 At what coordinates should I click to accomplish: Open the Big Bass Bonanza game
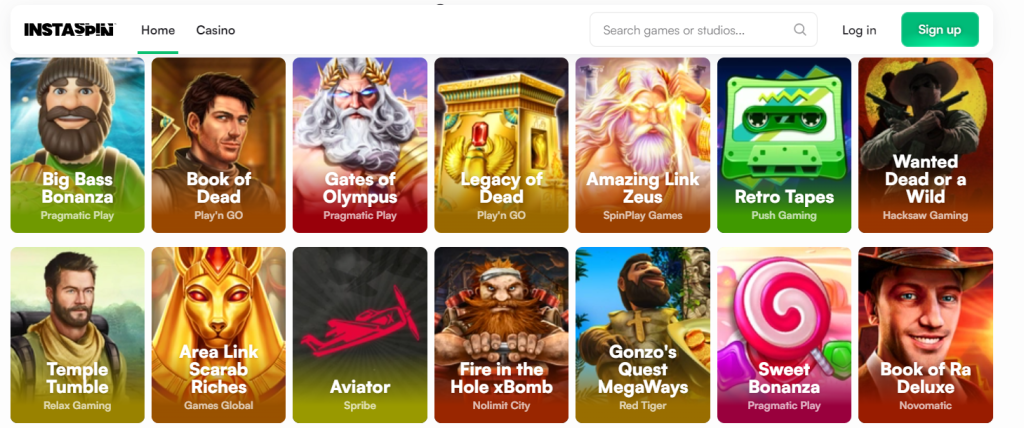click(77, 145)
